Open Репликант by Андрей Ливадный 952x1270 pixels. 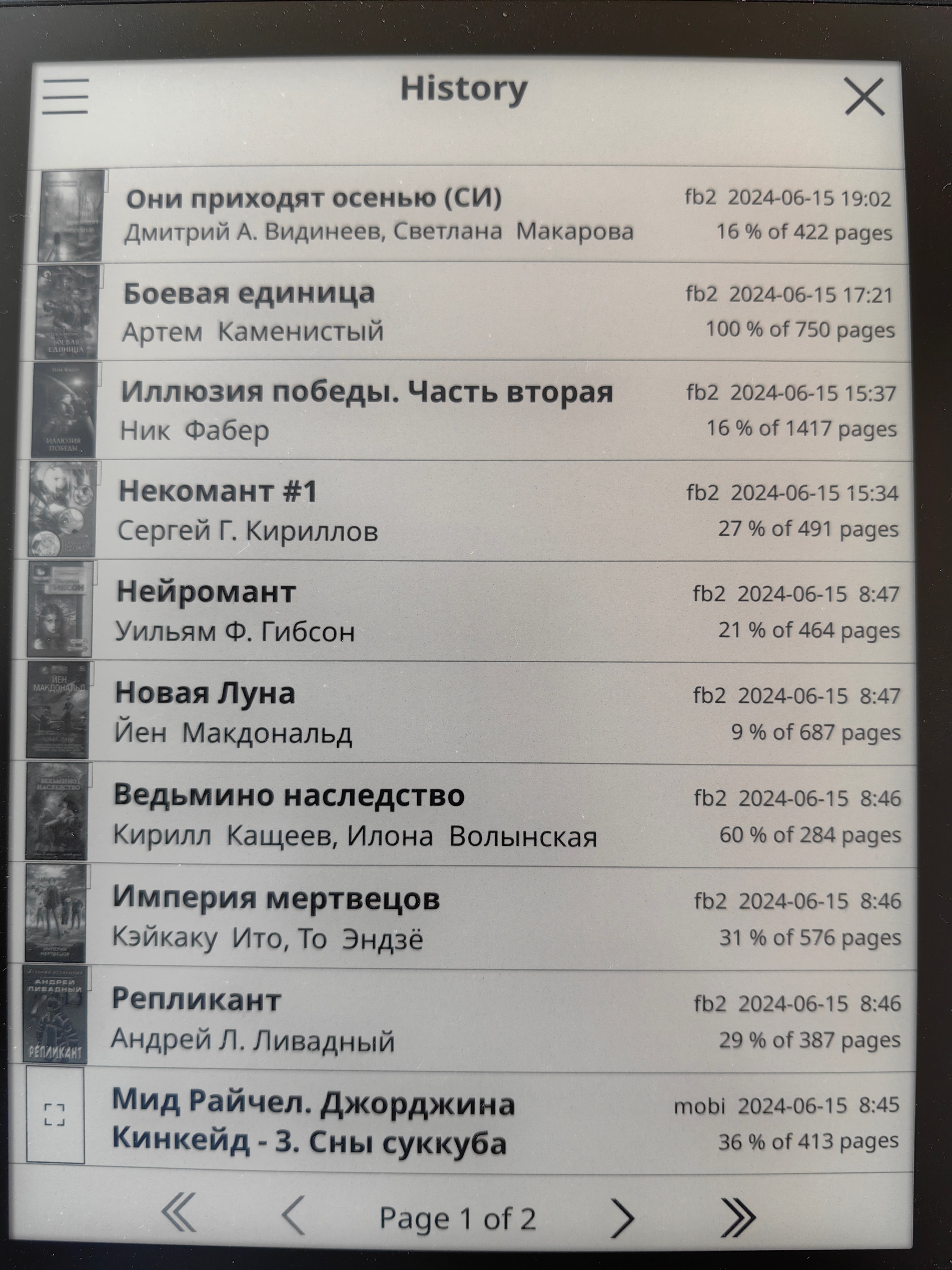[196, 1000]
